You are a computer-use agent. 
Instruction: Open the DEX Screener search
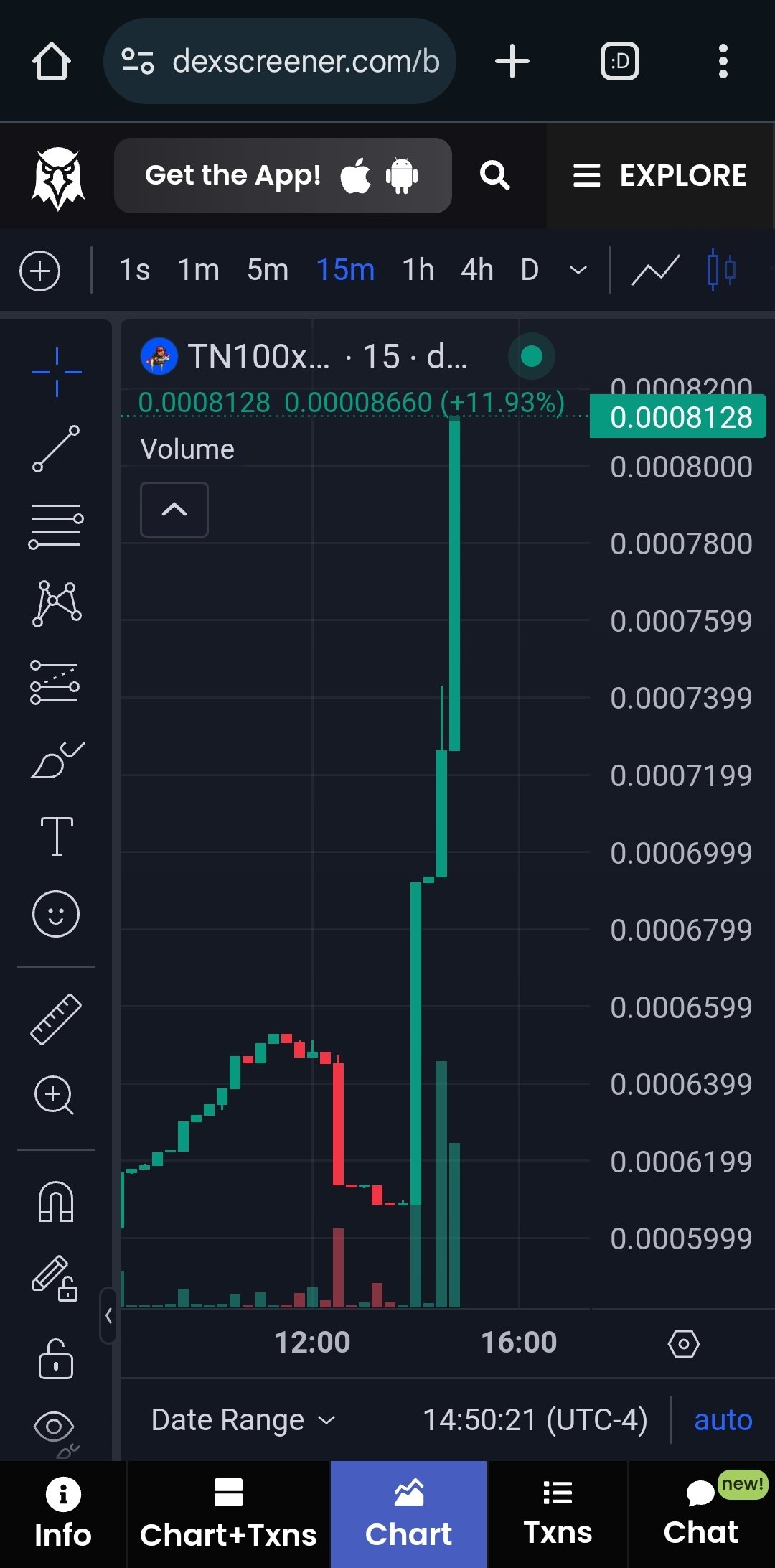click(x=494, y=176)
